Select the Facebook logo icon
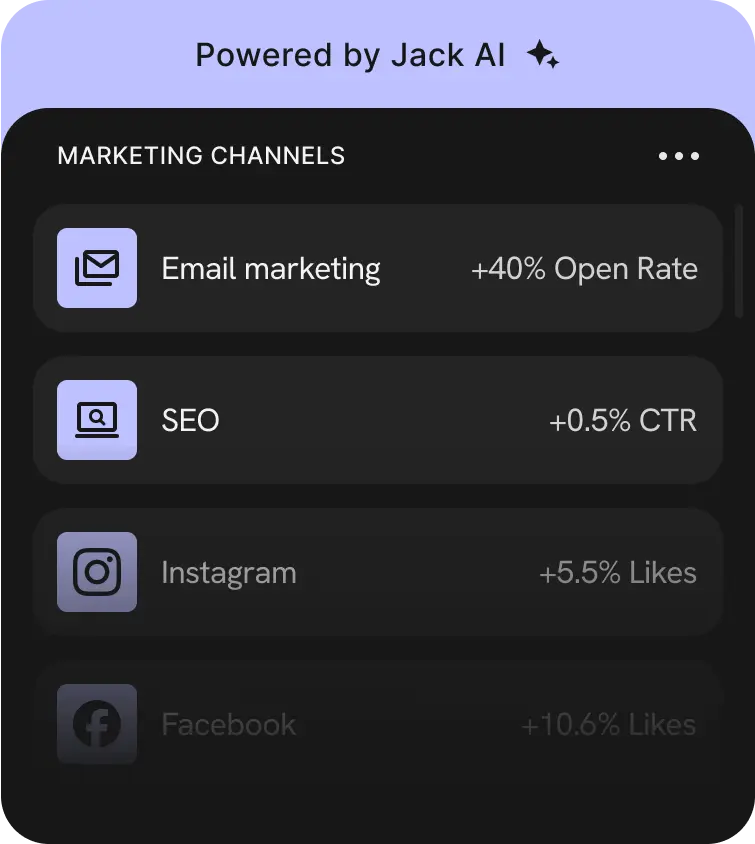This screenshot has width=755, height=844. coord(97,724)
